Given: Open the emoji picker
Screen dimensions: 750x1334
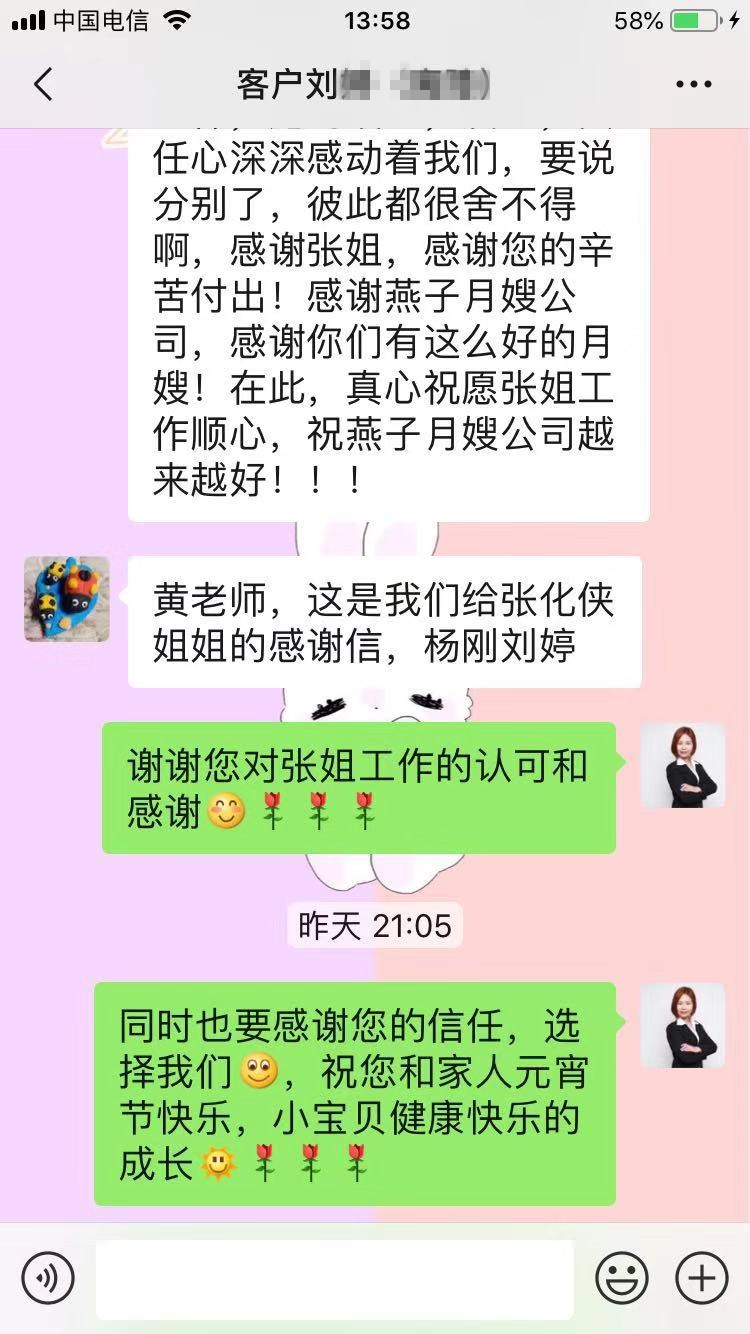Looking at the screenshot, I should [x=622, y=1278].
